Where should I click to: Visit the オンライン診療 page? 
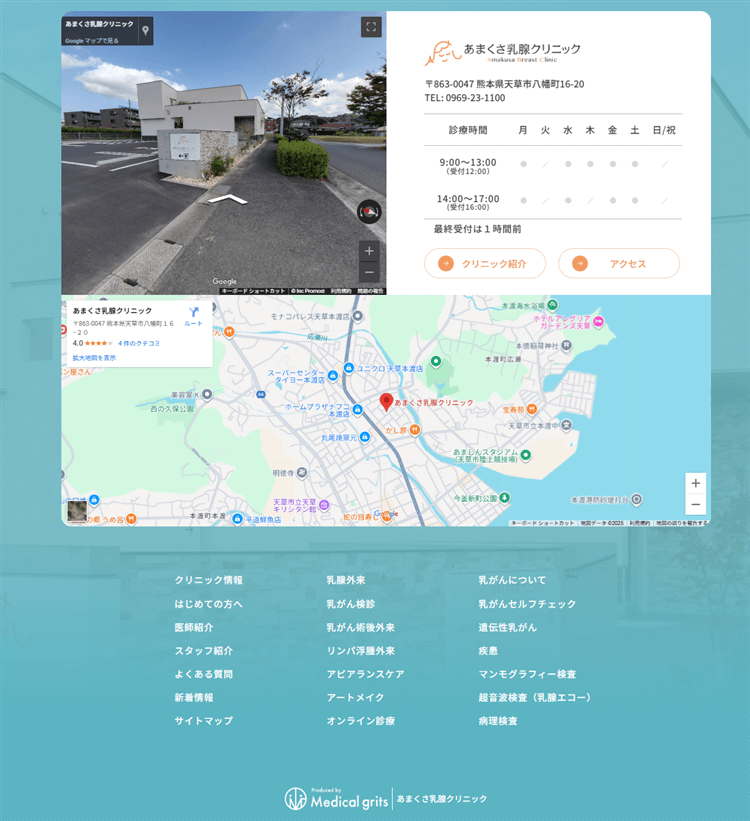click(x=360, y=721)
